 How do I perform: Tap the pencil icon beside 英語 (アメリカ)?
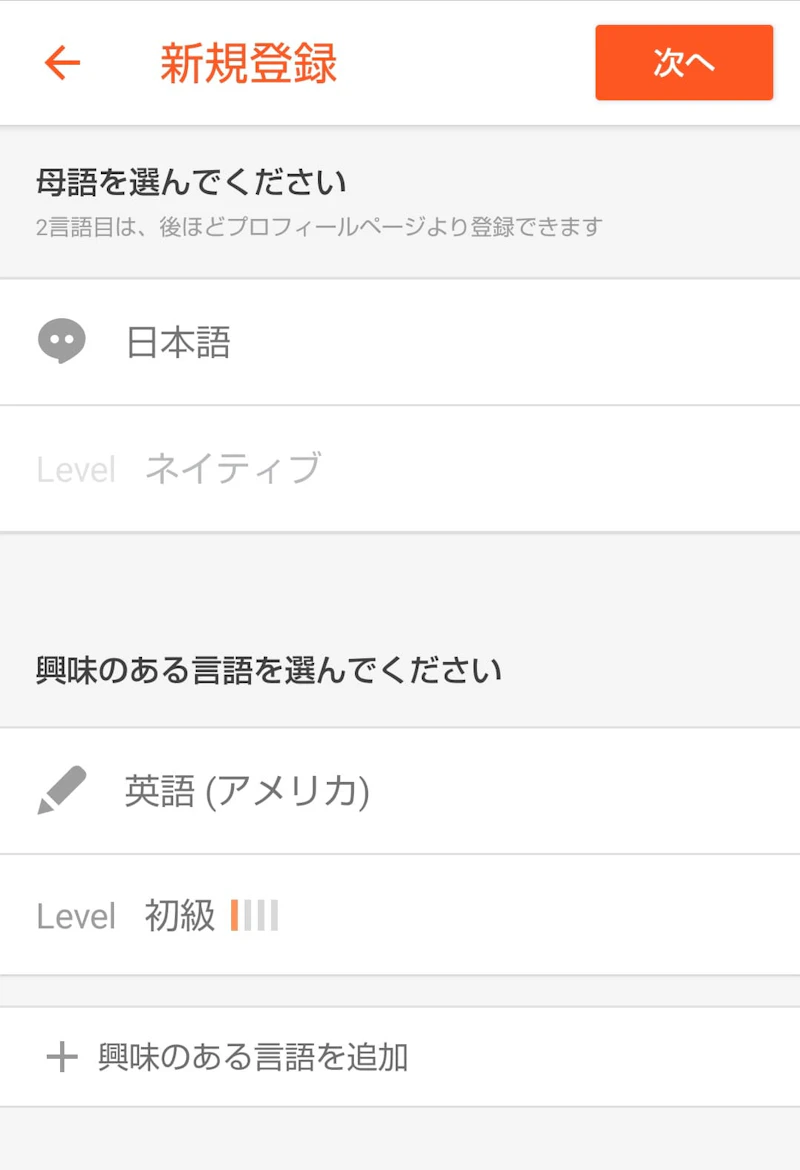point(62,790)
